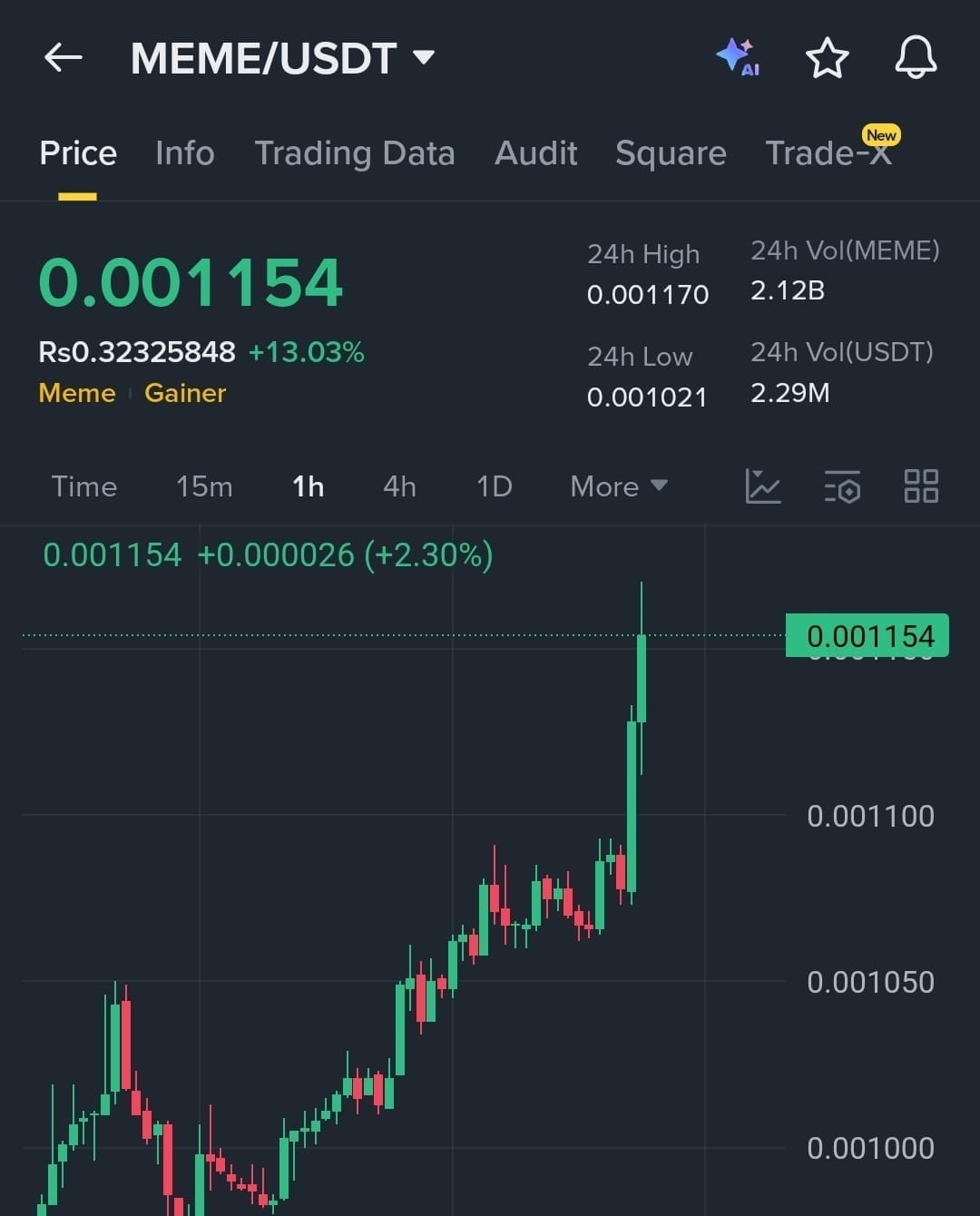This screenshot has width=980, height=1216.
Task: Change chart interval to 4h
Action: 399,486
